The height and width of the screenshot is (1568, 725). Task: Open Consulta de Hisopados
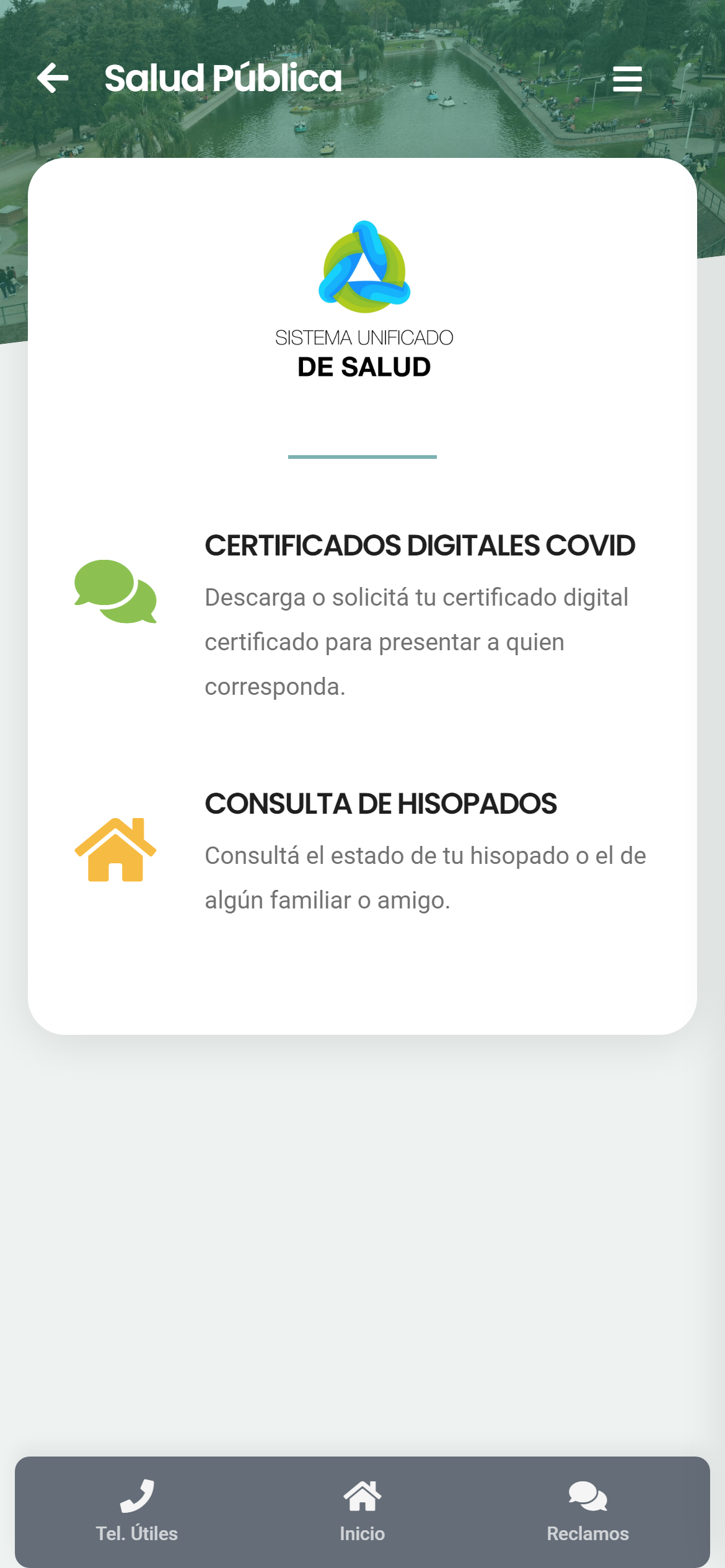pyautogui.click(x=380, y=804)
